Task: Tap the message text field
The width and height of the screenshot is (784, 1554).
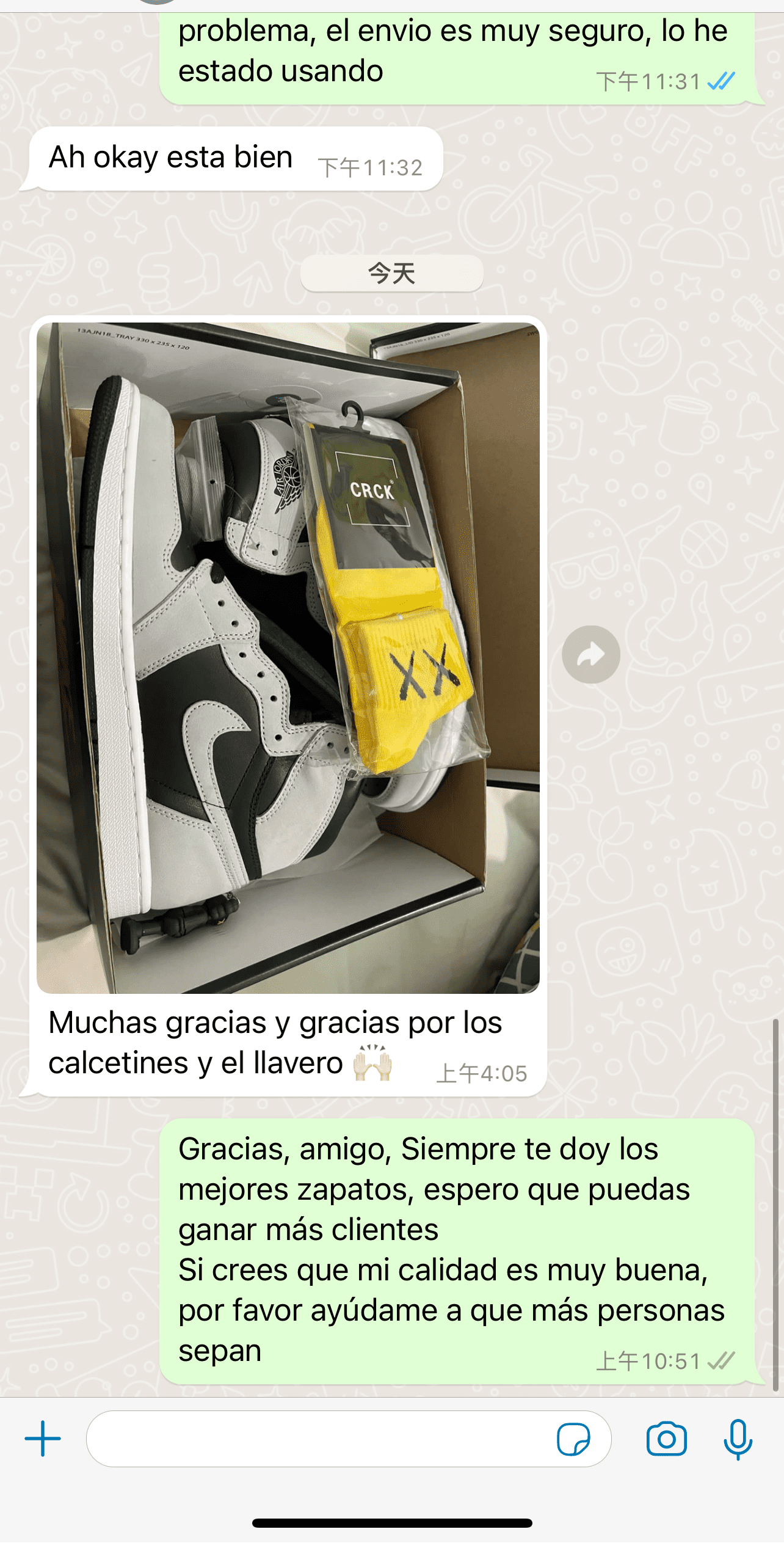Action: tap(318, 1439)
